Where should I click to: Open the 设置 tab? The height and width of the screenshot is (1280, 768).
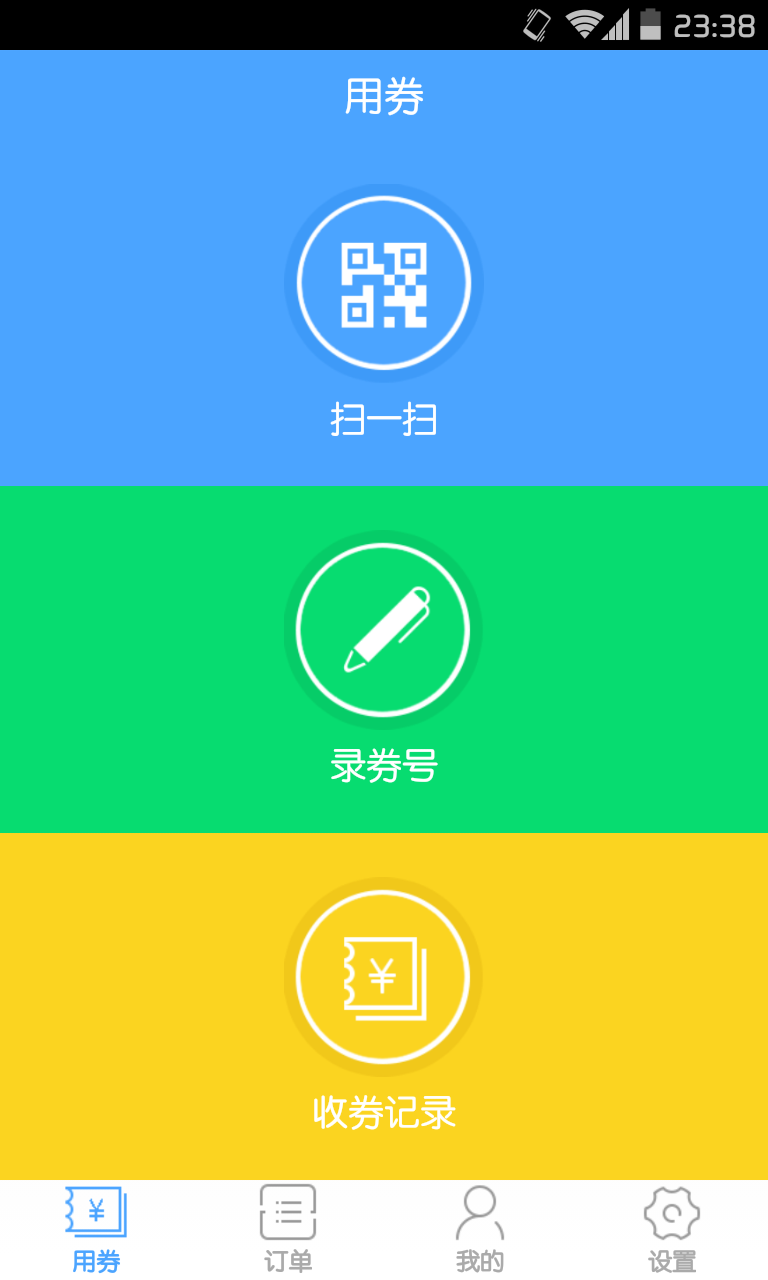click(x=671, y=1230)
